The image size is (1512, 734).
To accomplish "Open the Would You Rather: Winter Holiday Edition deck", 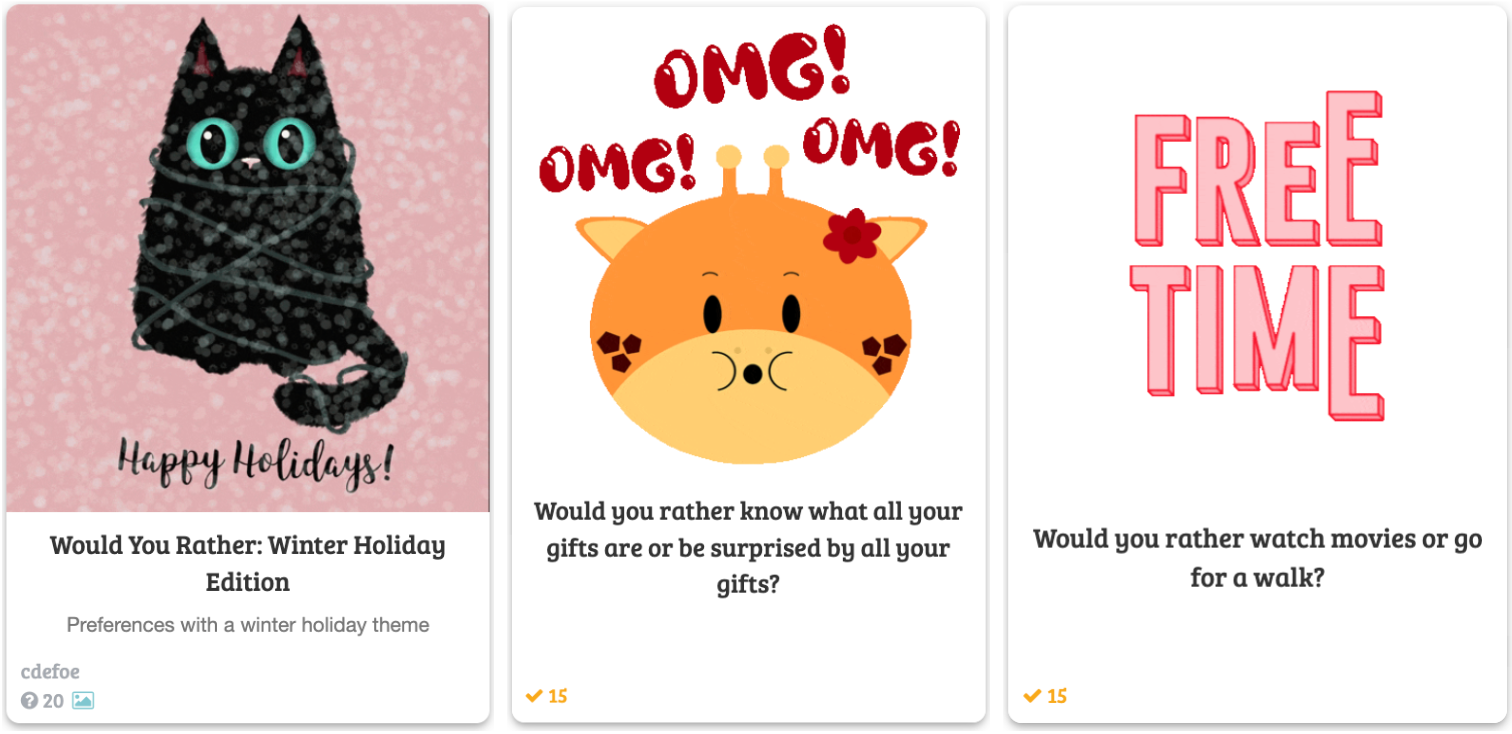I will (x=247, y=563).
